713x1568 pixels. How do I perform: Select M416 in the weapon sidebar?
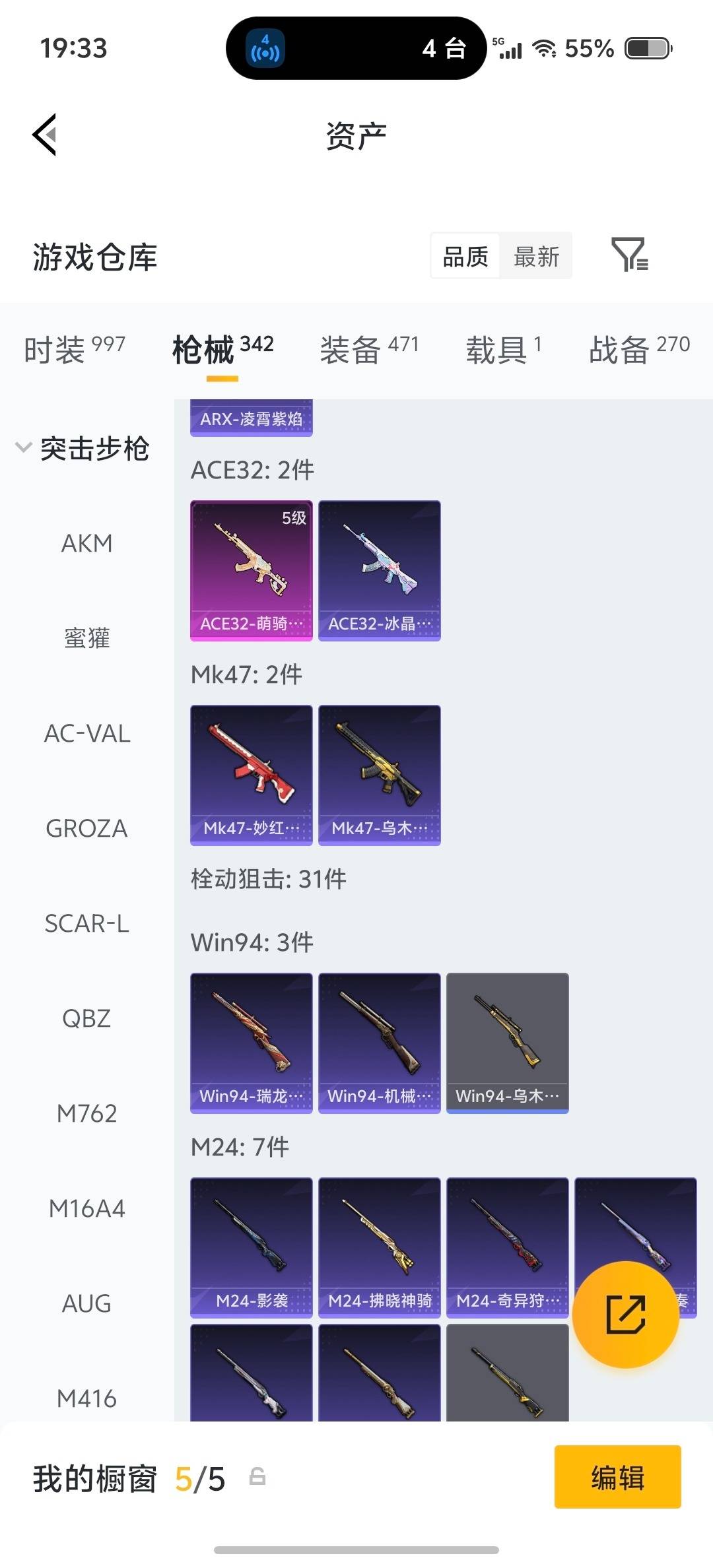(88, 1398)
